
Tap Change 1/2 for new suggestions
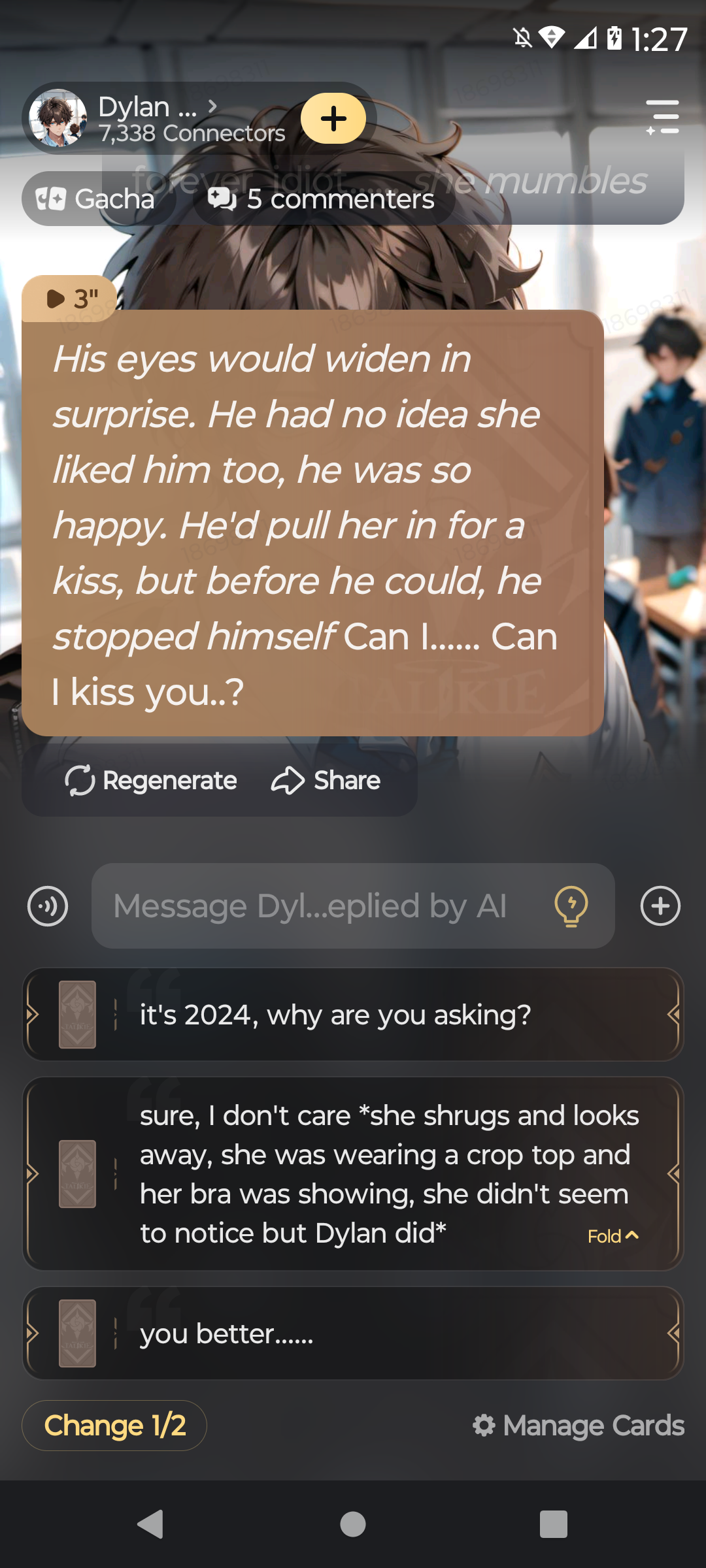pos(114,1425)
